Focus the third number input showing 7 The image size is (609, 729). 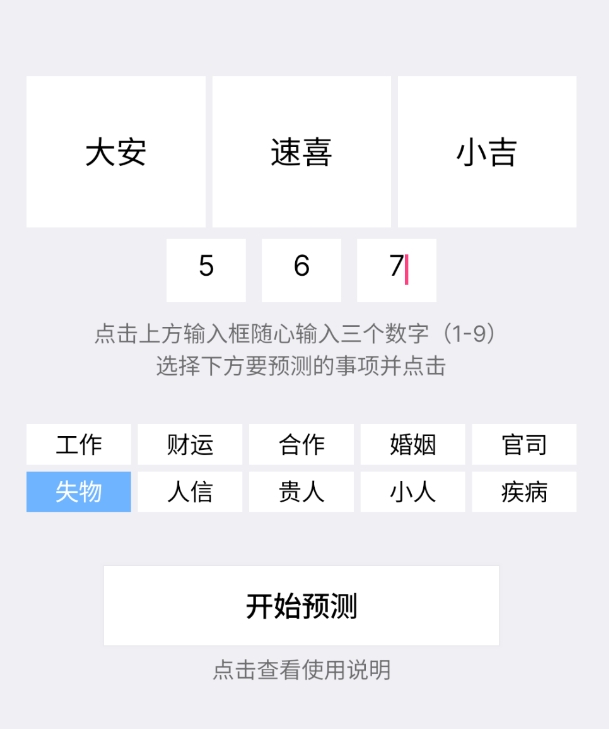[396, 269]
